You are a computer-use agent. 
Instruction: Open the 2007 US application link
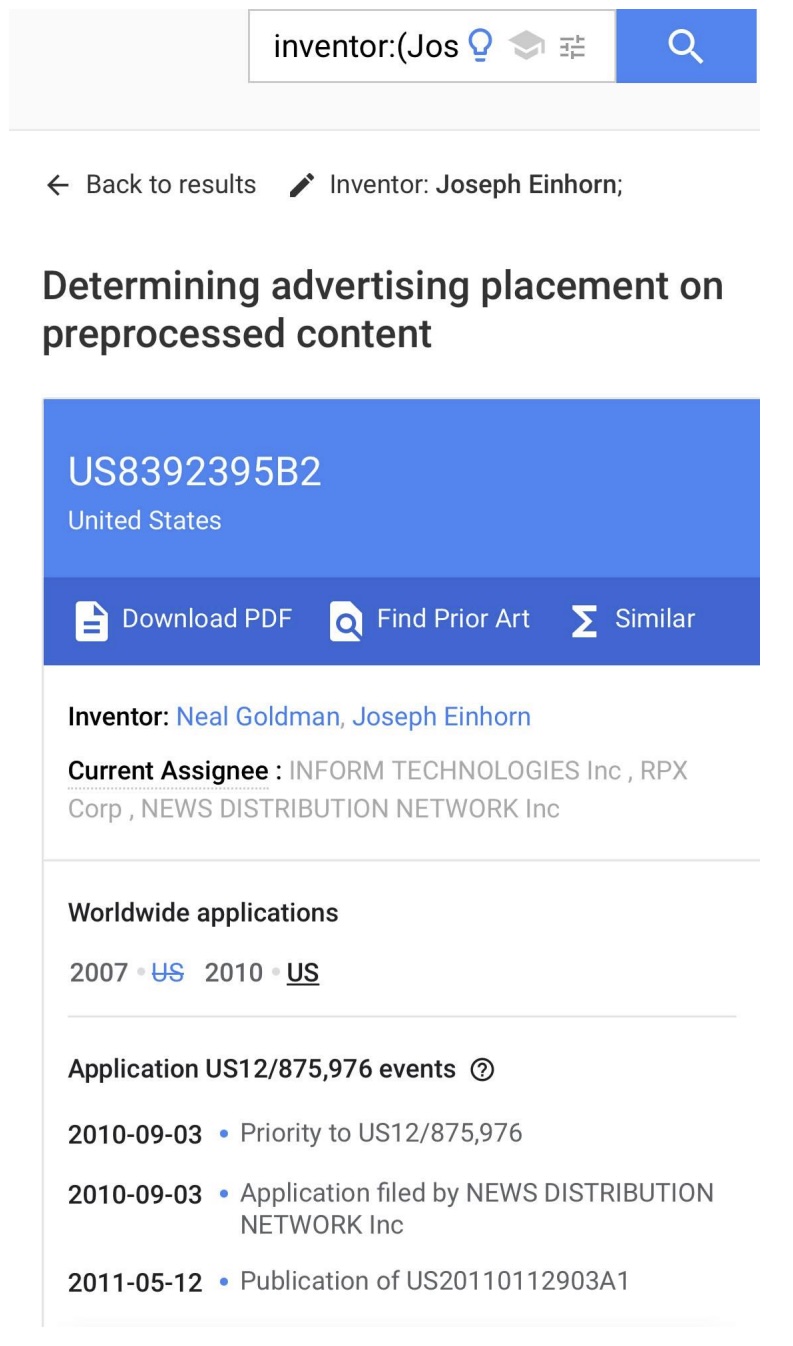pos(167,973)
